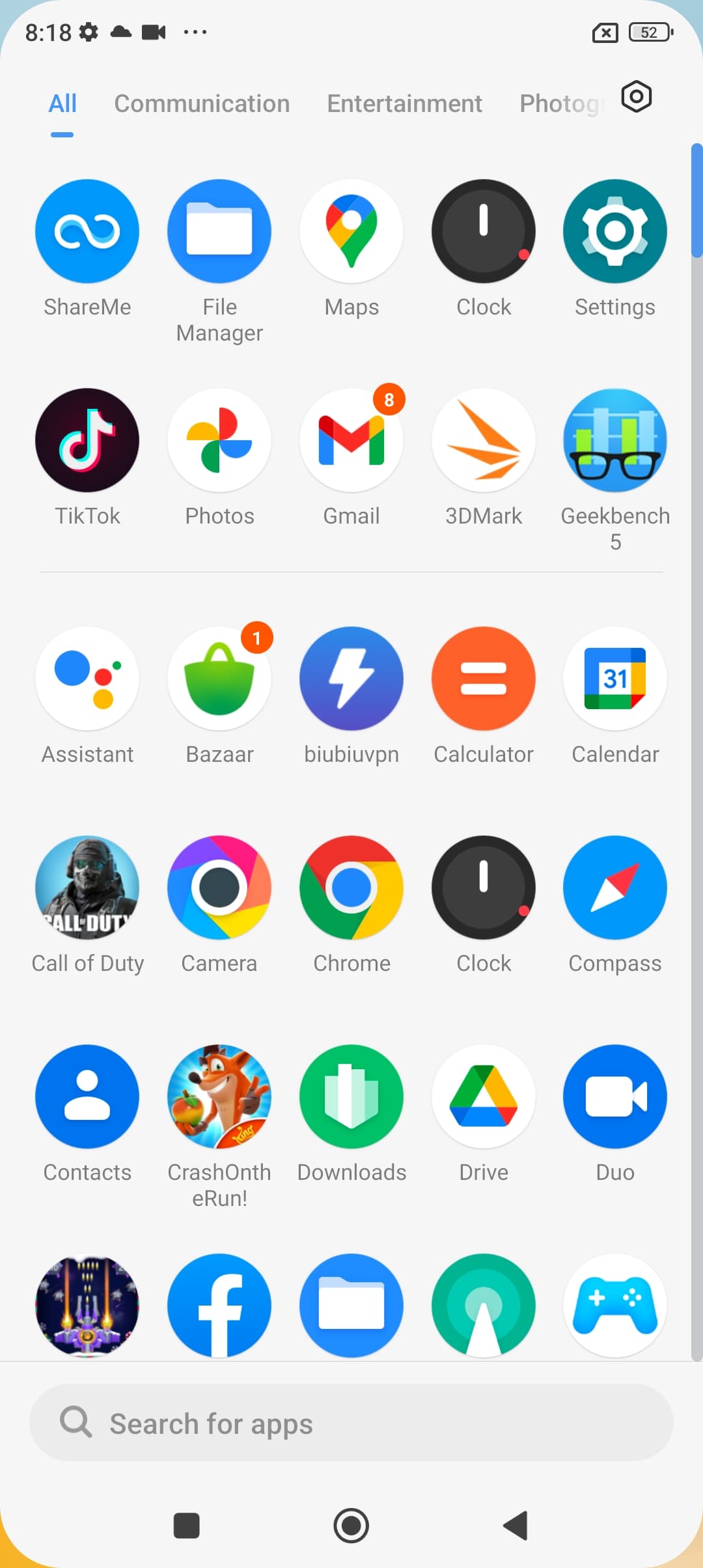Launch Call of Duty
This screenshot has height=1568, width=703.
coord(87,888)
